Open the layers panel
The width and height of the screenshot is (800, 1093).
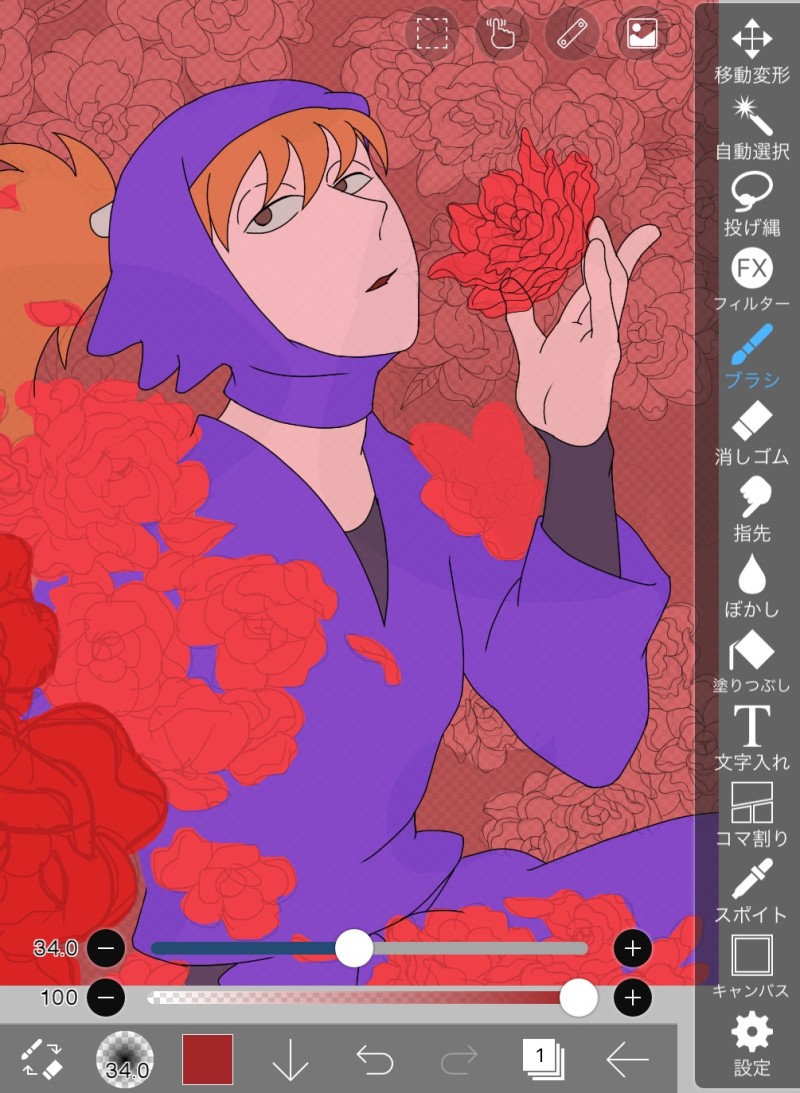click(542, 1058)
